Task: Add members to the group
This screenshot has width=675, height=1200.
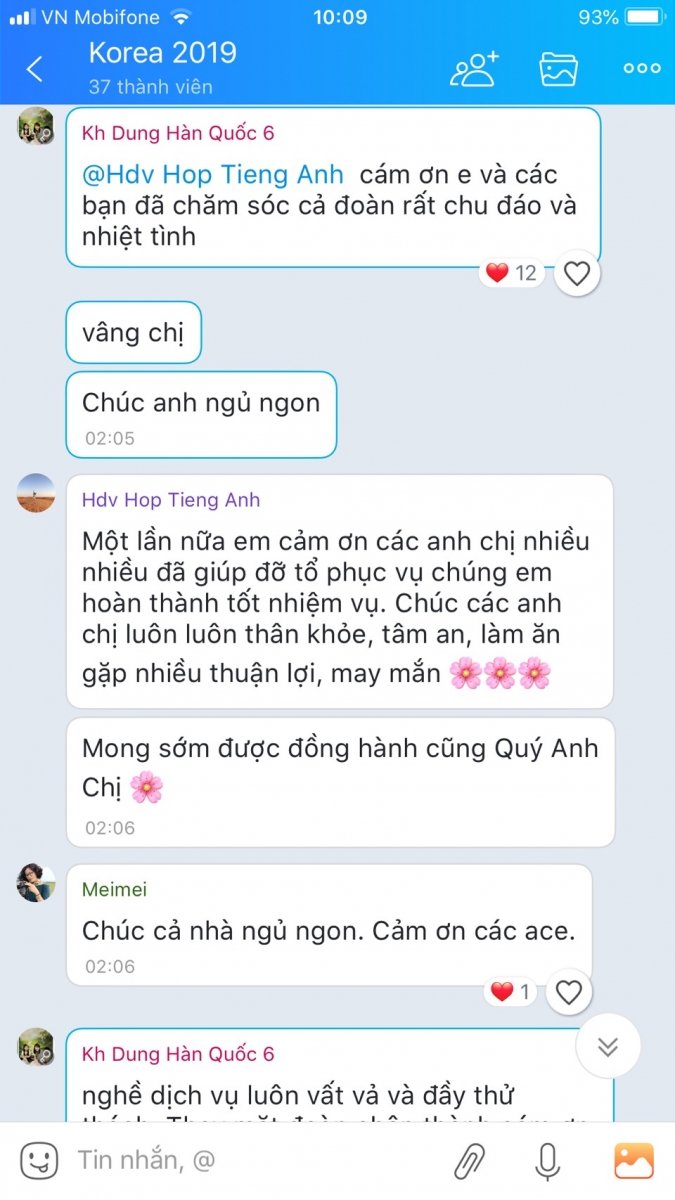Action: (x=474, y=68)
